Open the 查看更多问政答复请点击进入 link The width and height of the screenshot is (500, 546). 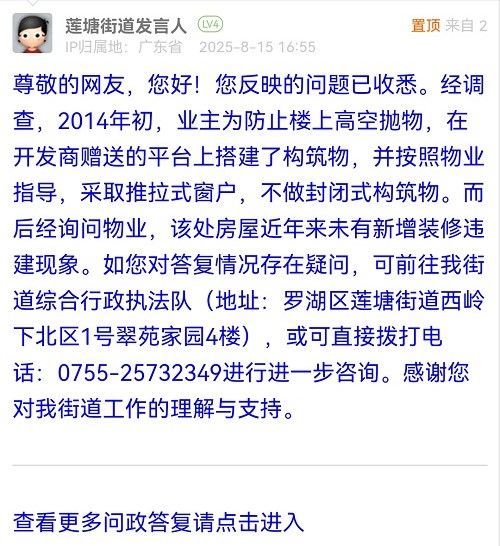tap(158, 522)
